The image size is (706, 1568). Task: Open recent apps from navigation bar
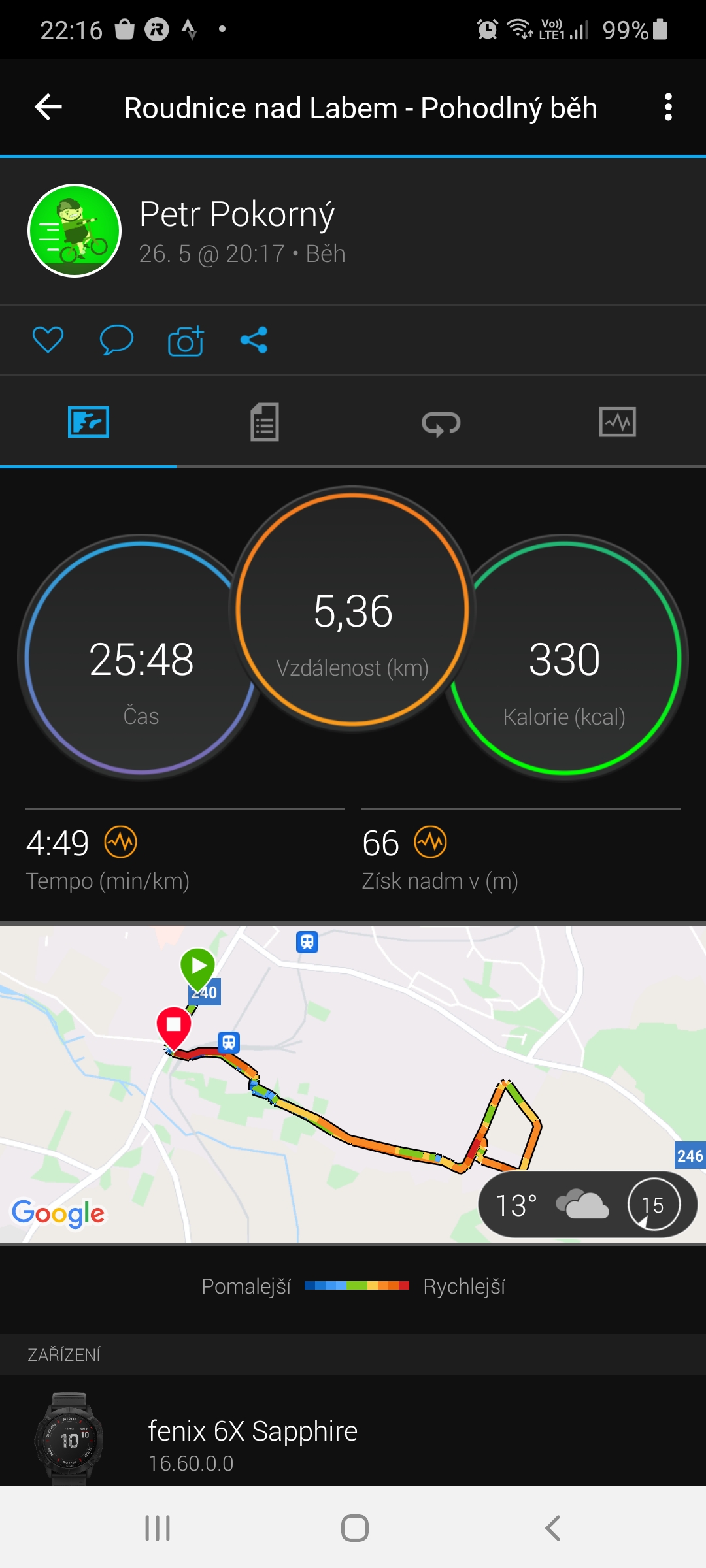click(158, 1528)
